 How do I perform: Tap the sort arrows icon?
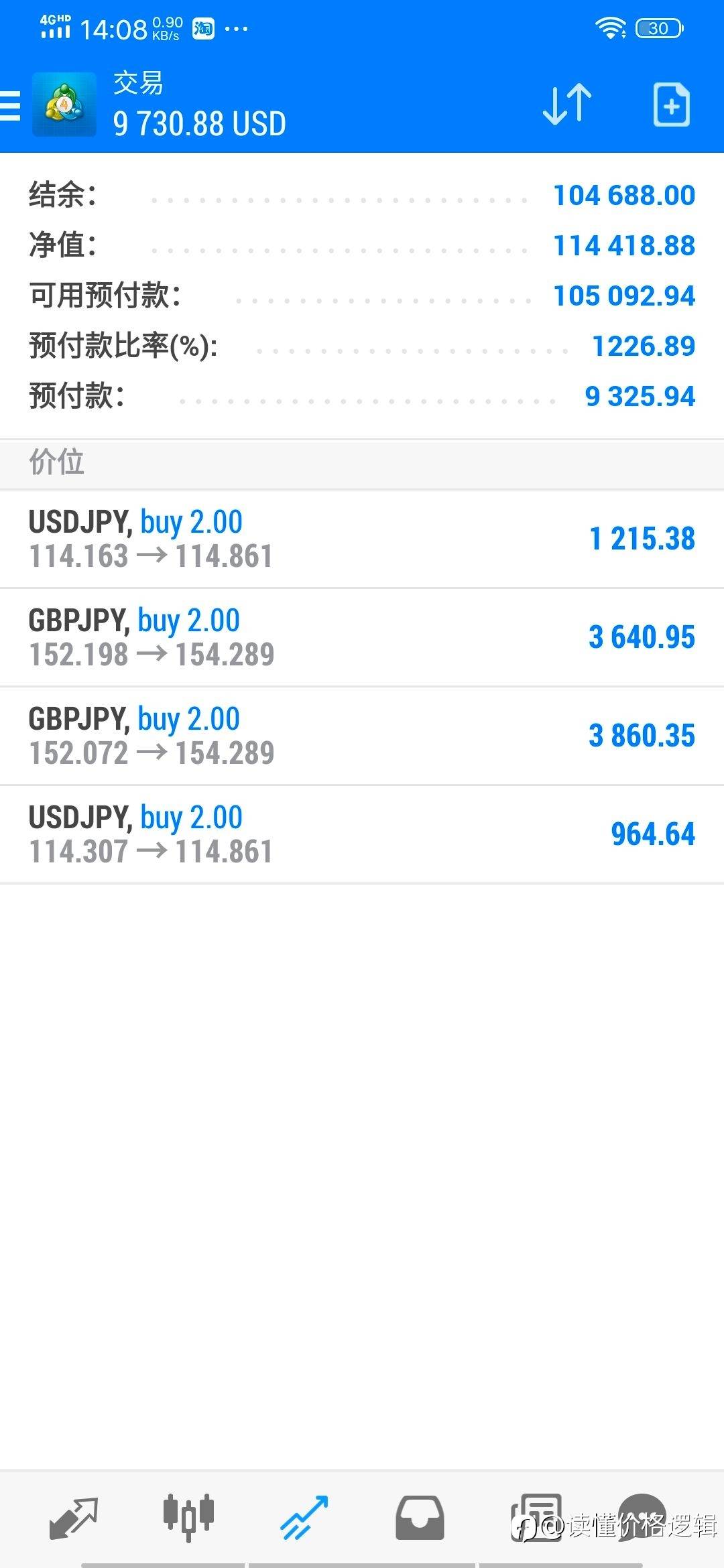tap(567, 105)
